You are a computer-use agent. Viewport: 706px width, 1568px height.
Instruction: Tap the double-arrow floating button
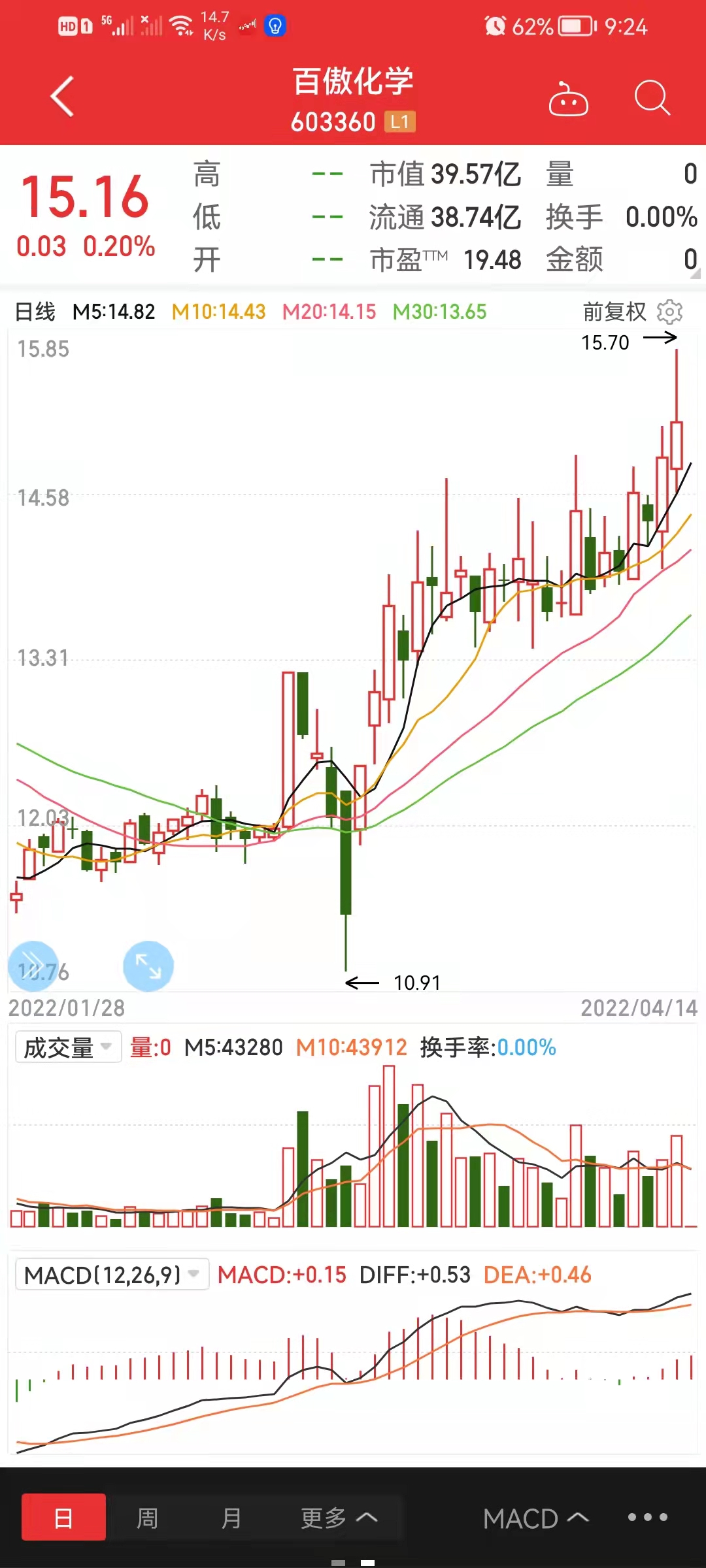pyautogui.click(x=33, y=966)
